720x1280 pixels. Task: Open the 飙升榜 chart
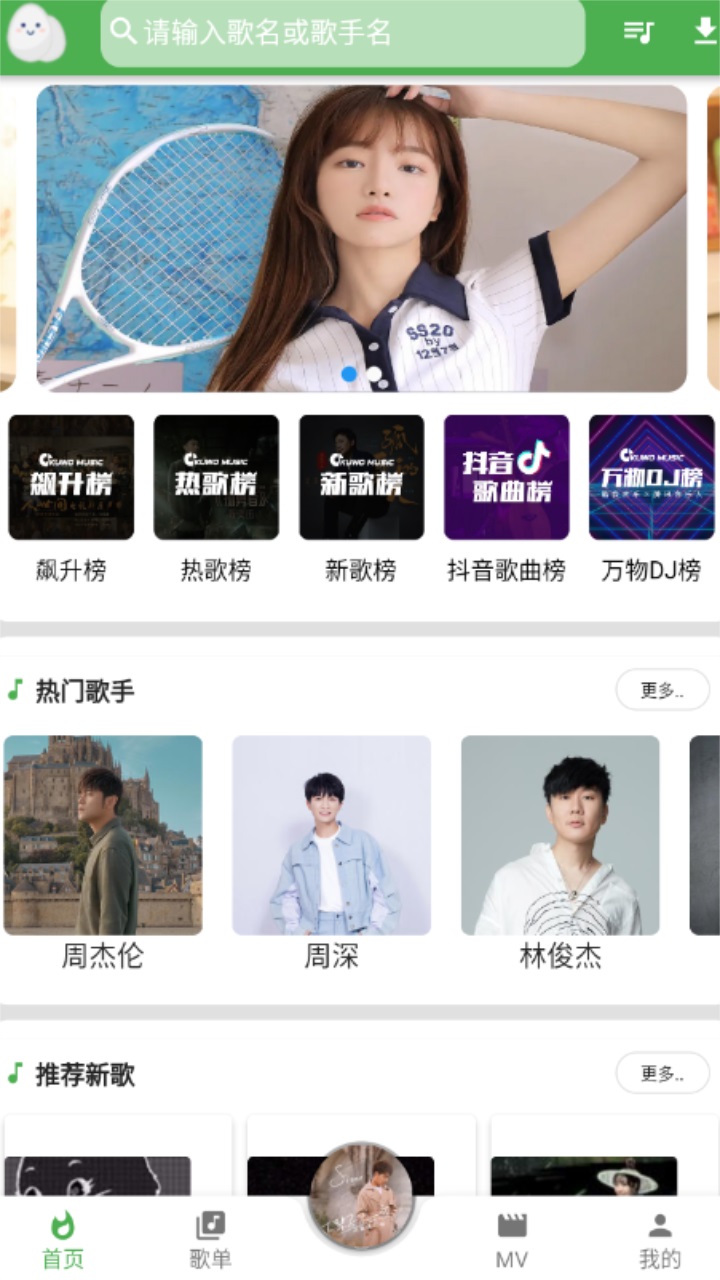tap(71, 478)
